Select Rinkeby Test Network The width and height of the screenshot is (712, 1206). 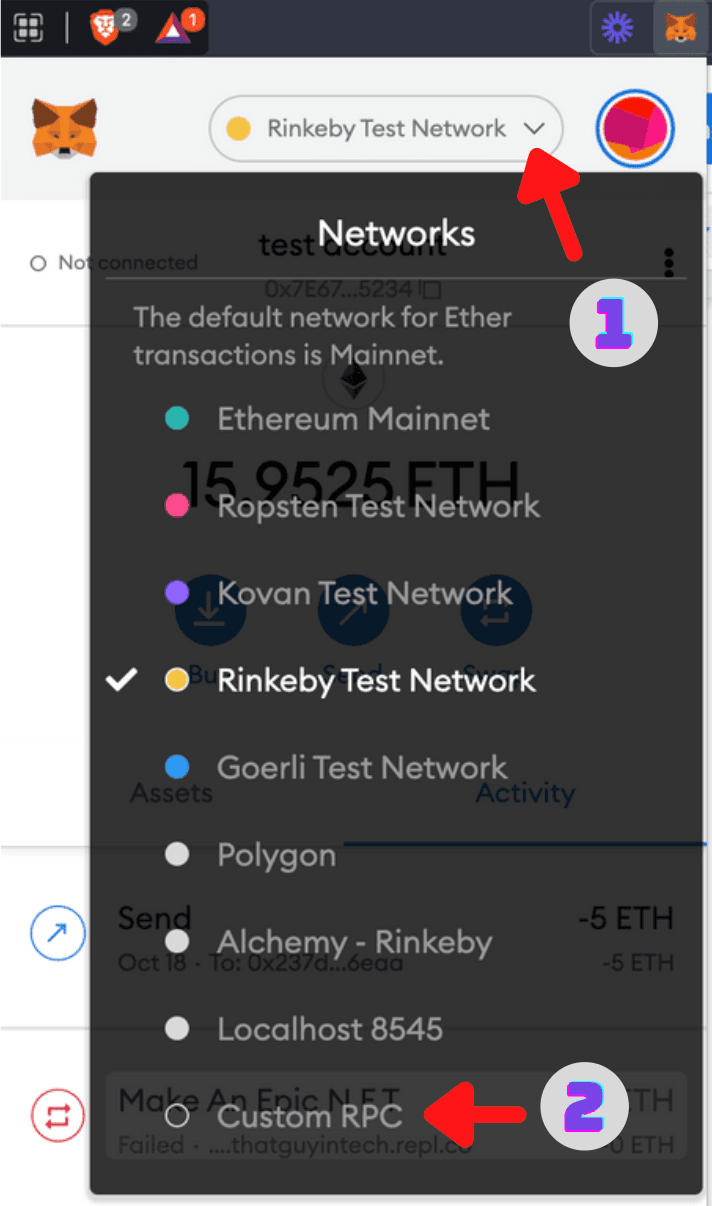(x=376, y=680)
